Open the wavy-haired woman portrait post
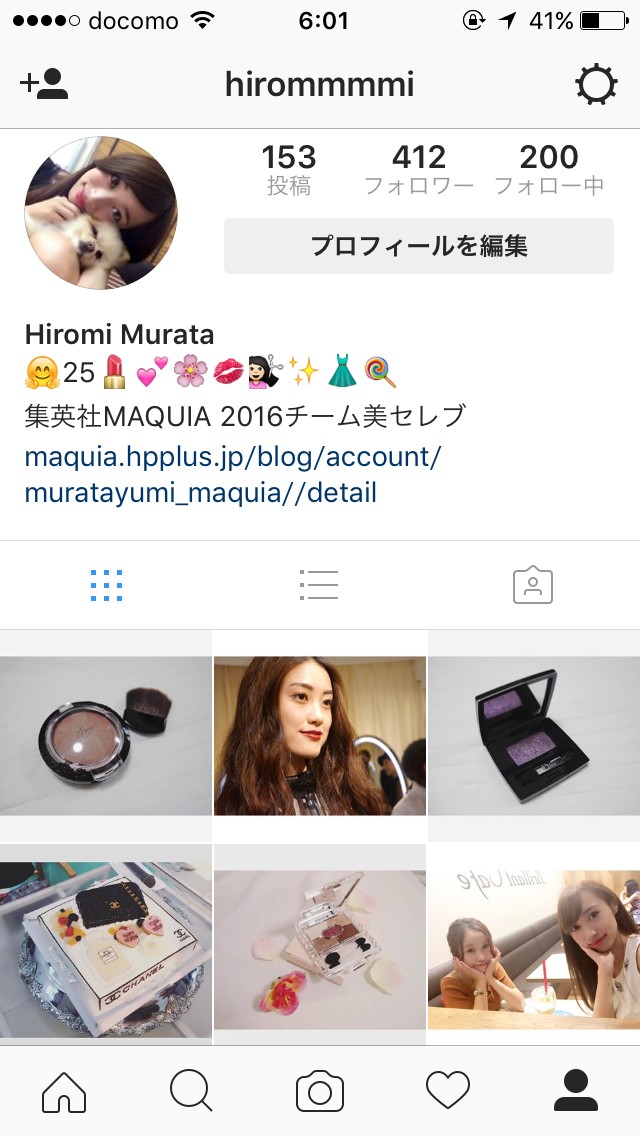 click(x=319, y=736)
